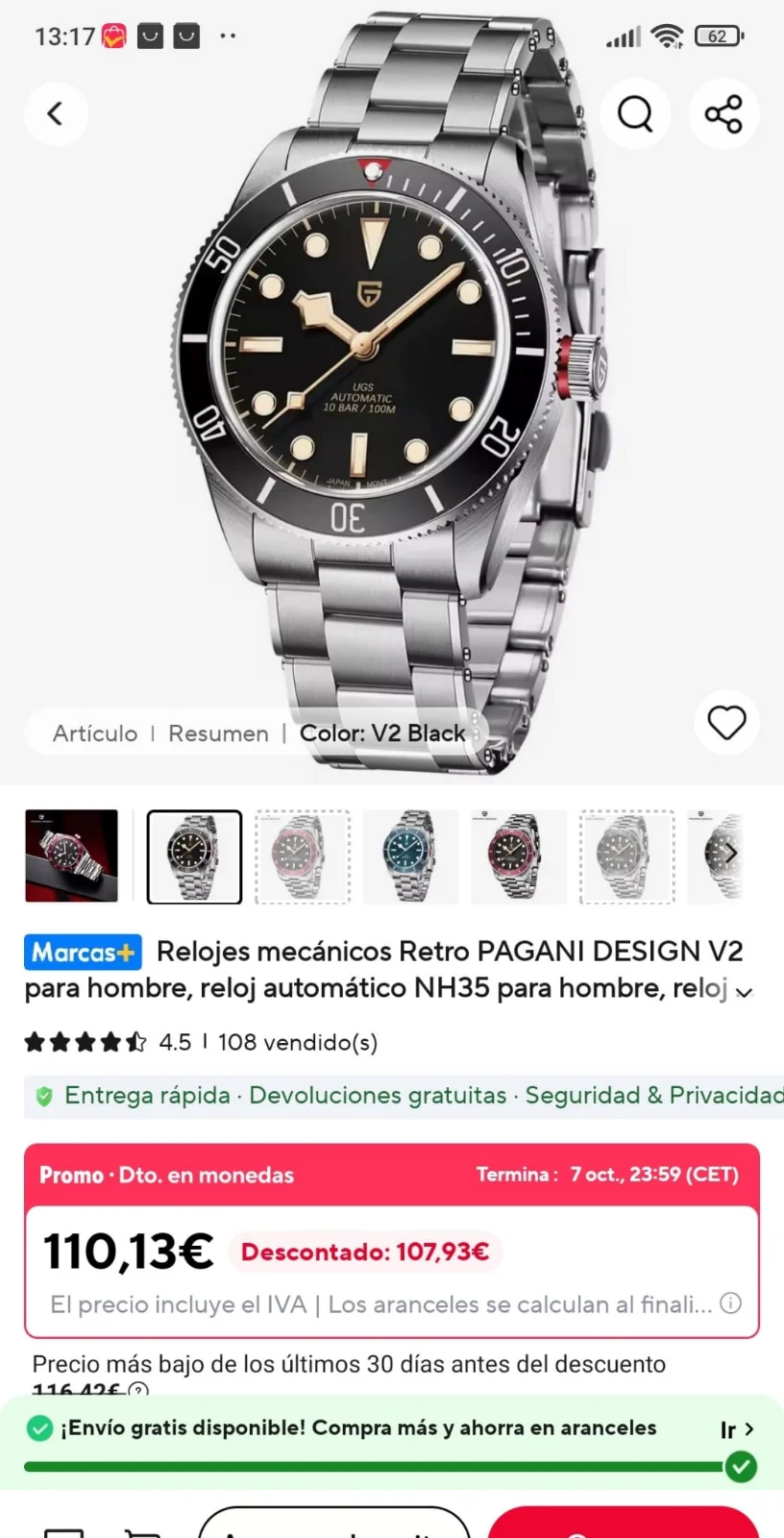Viewport: 784px width, 1538px height.
Task: Share this watch listing
Action: point(723,113)
